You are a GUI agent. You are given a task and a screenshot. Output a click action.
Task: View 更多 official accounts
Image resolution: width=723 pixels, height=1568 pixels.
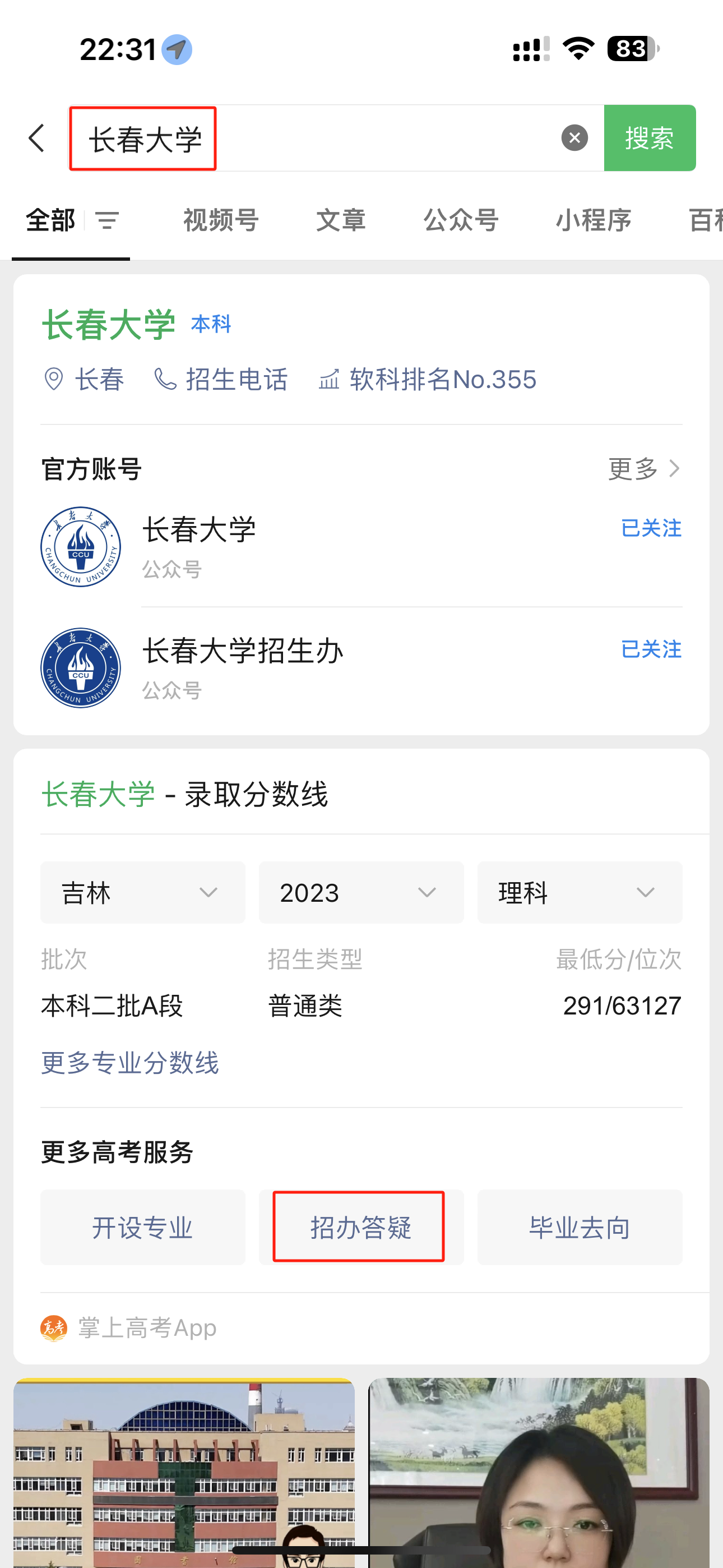[643, 469]
